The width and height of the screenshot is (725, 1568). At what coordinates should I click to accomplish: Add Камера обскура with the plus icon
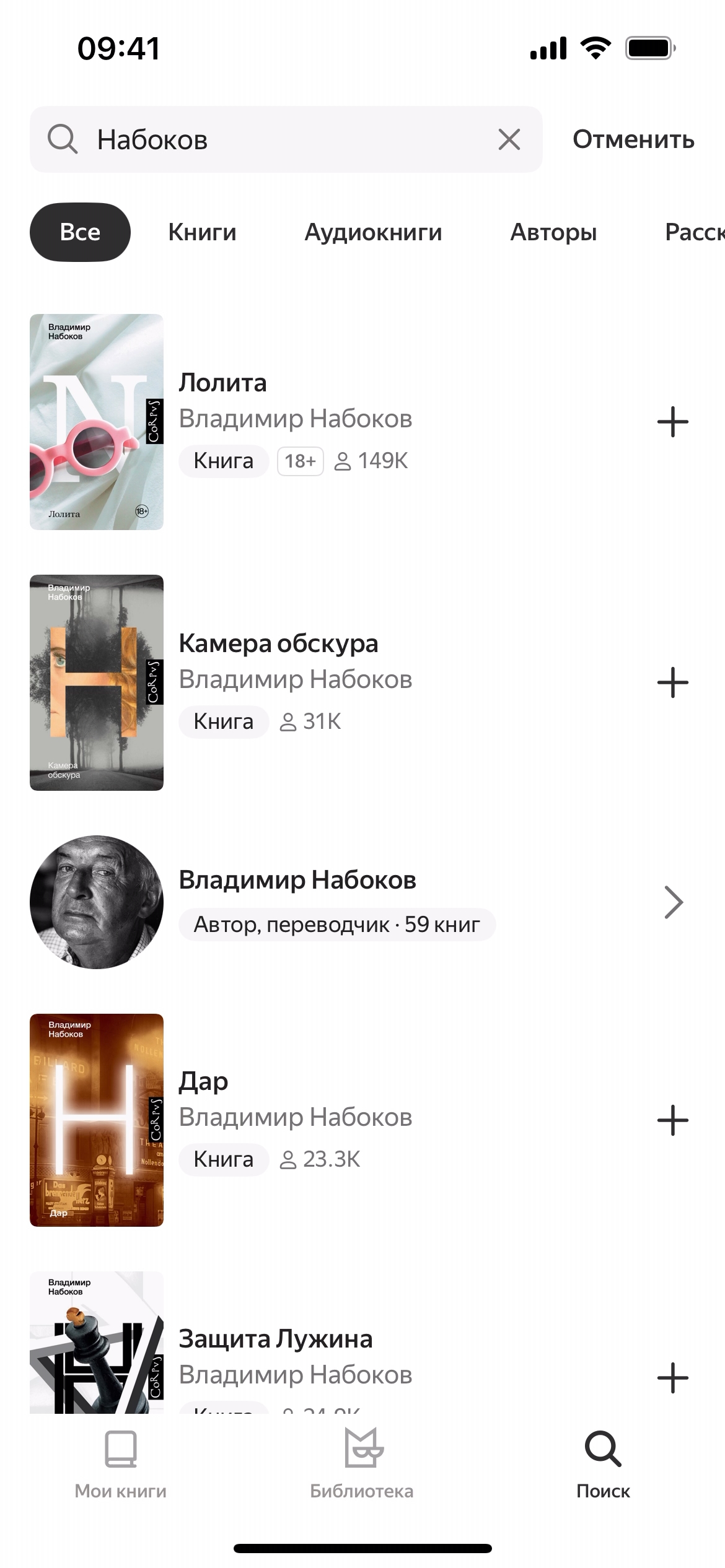pos(672,683)
